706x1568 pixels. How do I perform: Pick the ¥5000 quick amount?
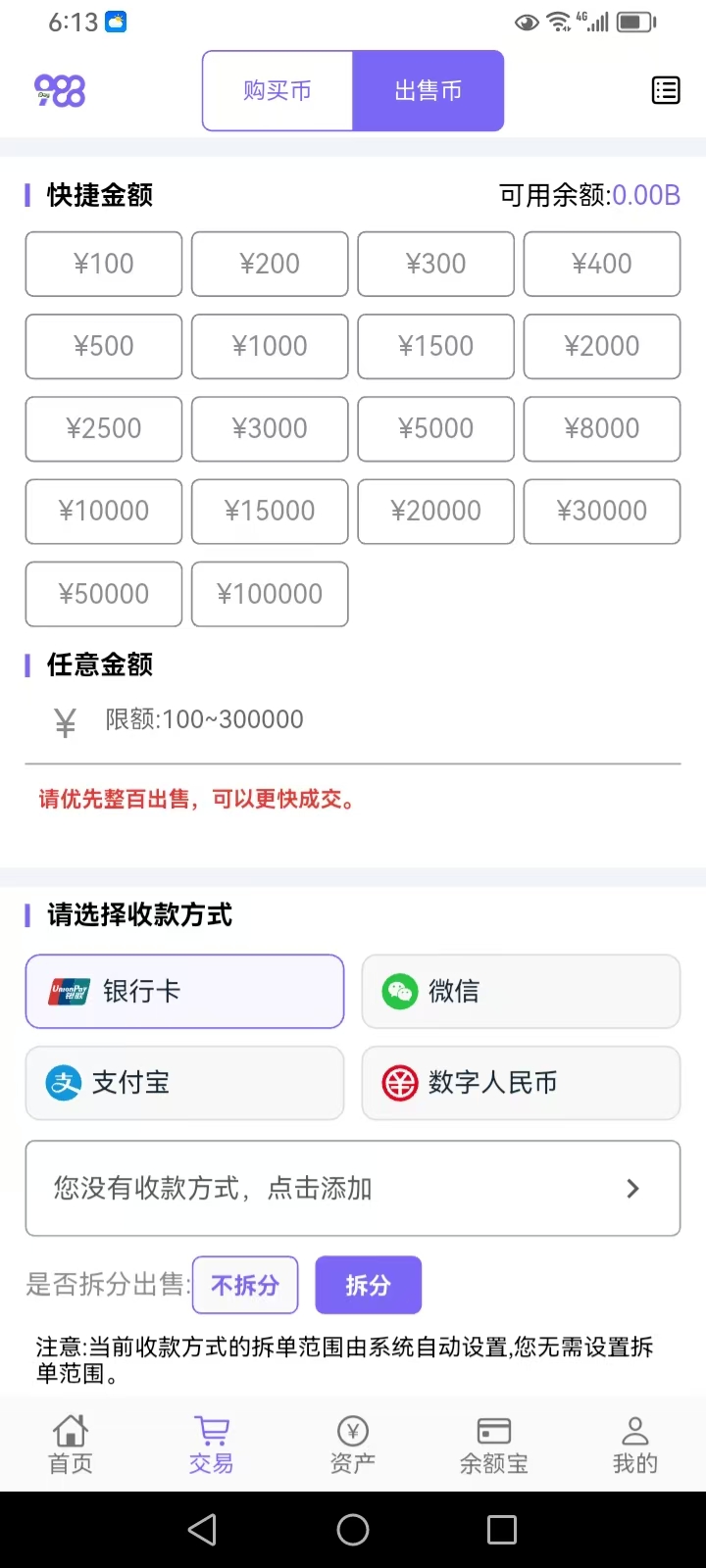click(x=435, y=428)
